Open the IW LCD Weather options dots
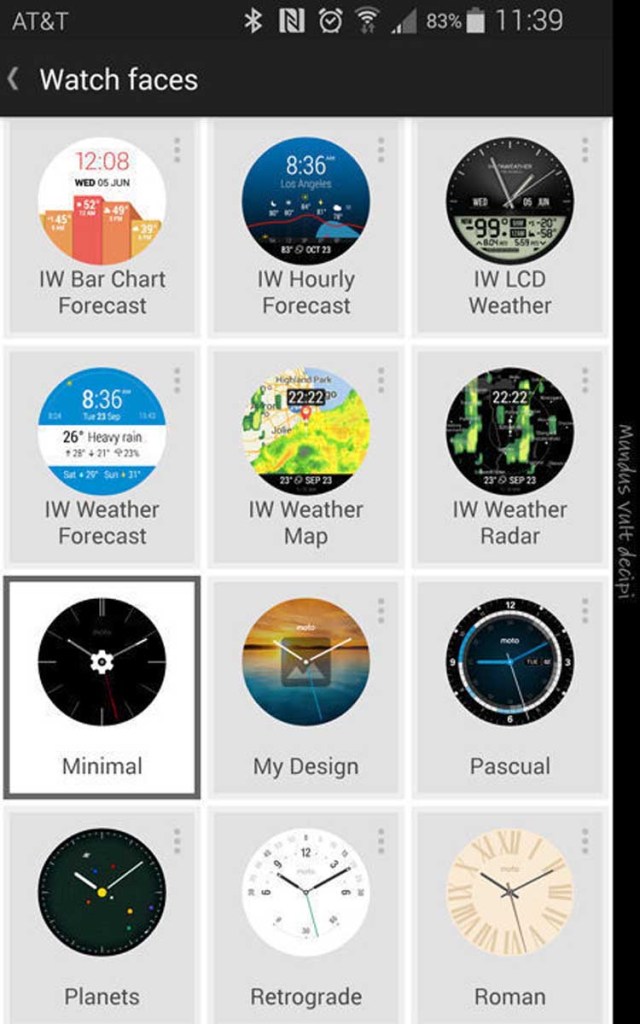Viewport: 640px width, 1024px height. (x=585, y=150)
